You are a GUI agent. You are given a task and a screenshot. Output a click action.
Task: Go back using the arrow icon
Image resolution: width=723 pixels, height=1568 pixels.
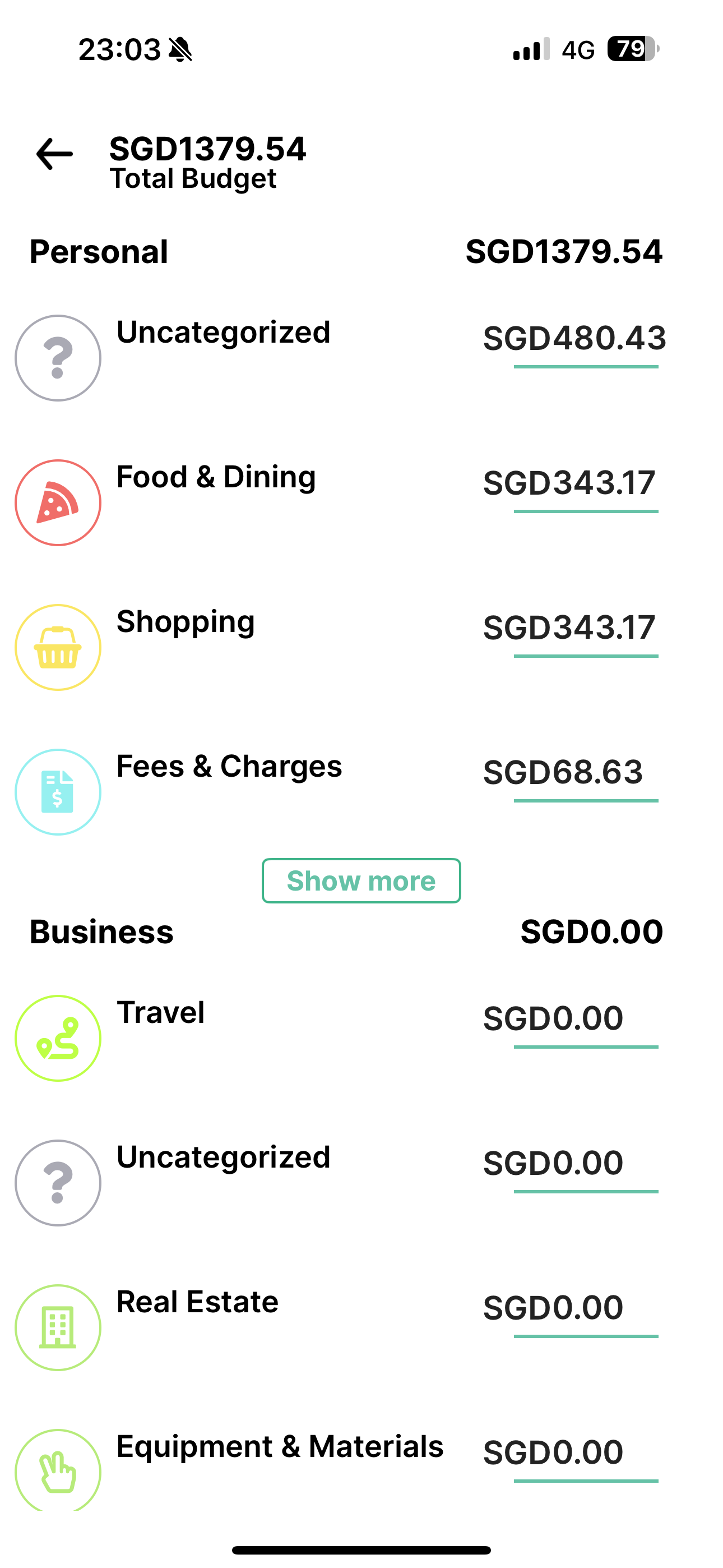tap(55, 154)
